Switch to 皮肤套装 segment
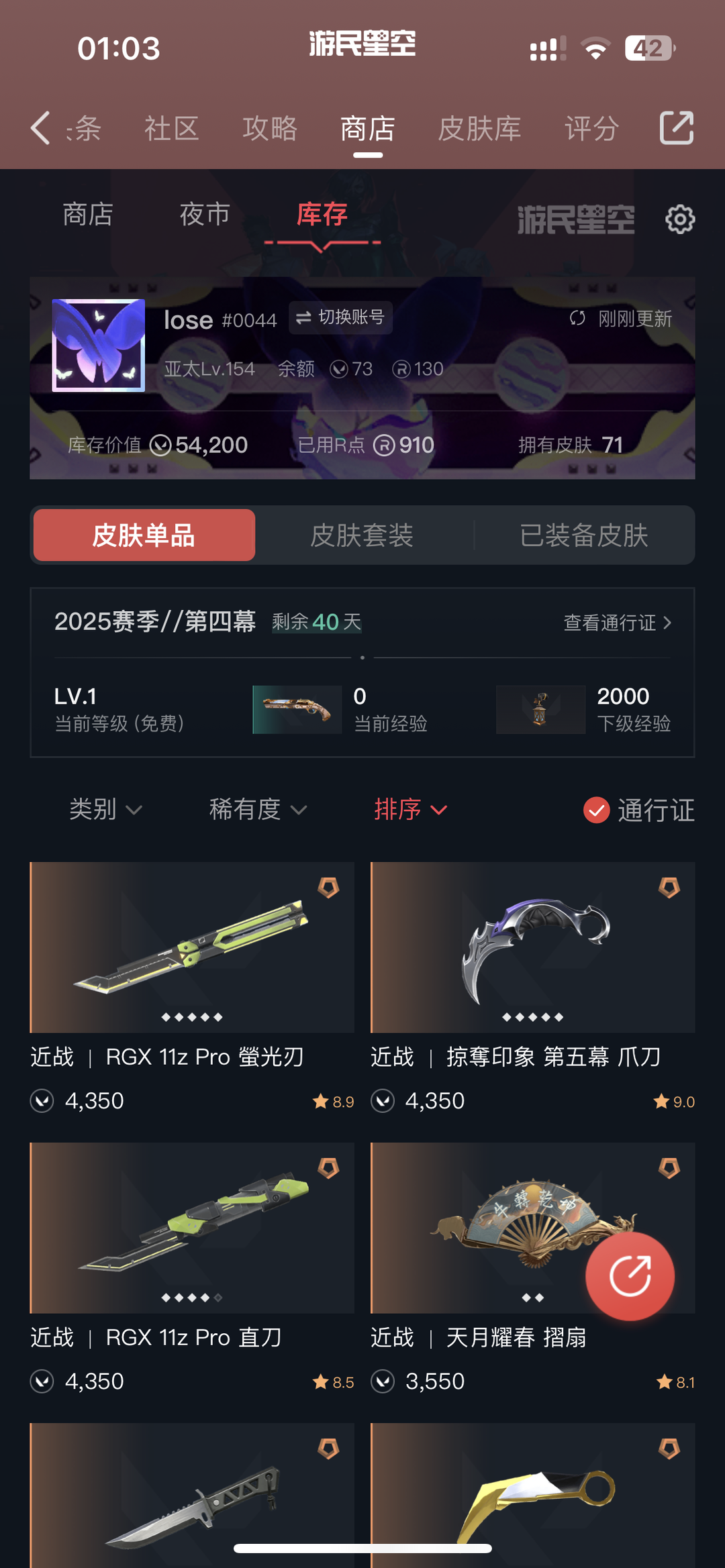 pyautogui.click(x=362, y=535)
